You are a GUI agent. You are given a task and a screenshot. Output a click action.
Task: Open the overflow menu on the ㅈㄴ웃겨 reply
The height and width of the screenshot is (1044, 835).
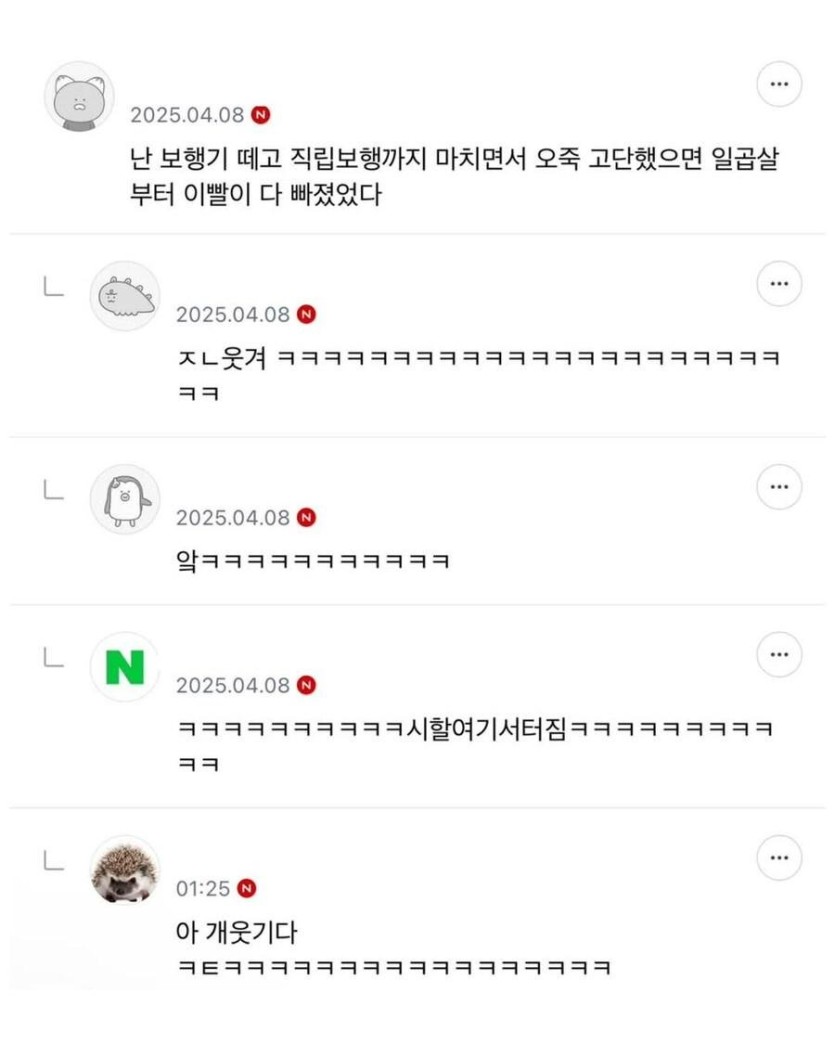click(779, 284)
